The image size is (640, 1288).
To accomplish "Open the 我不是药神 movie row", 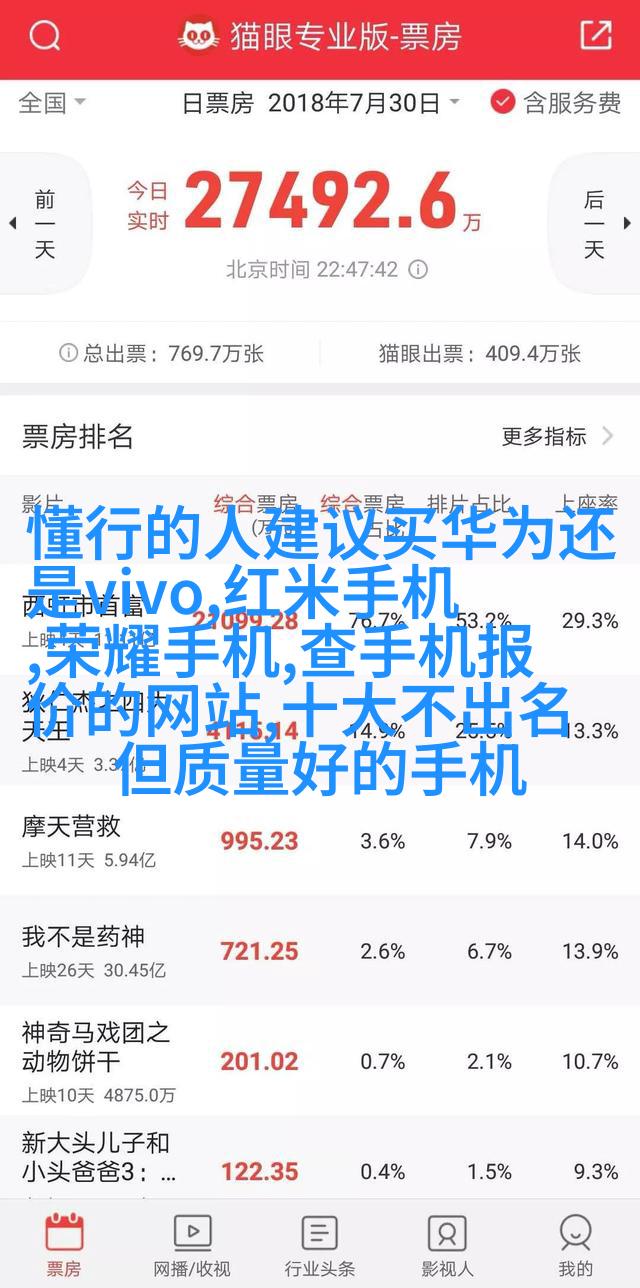I will (320, 951).
